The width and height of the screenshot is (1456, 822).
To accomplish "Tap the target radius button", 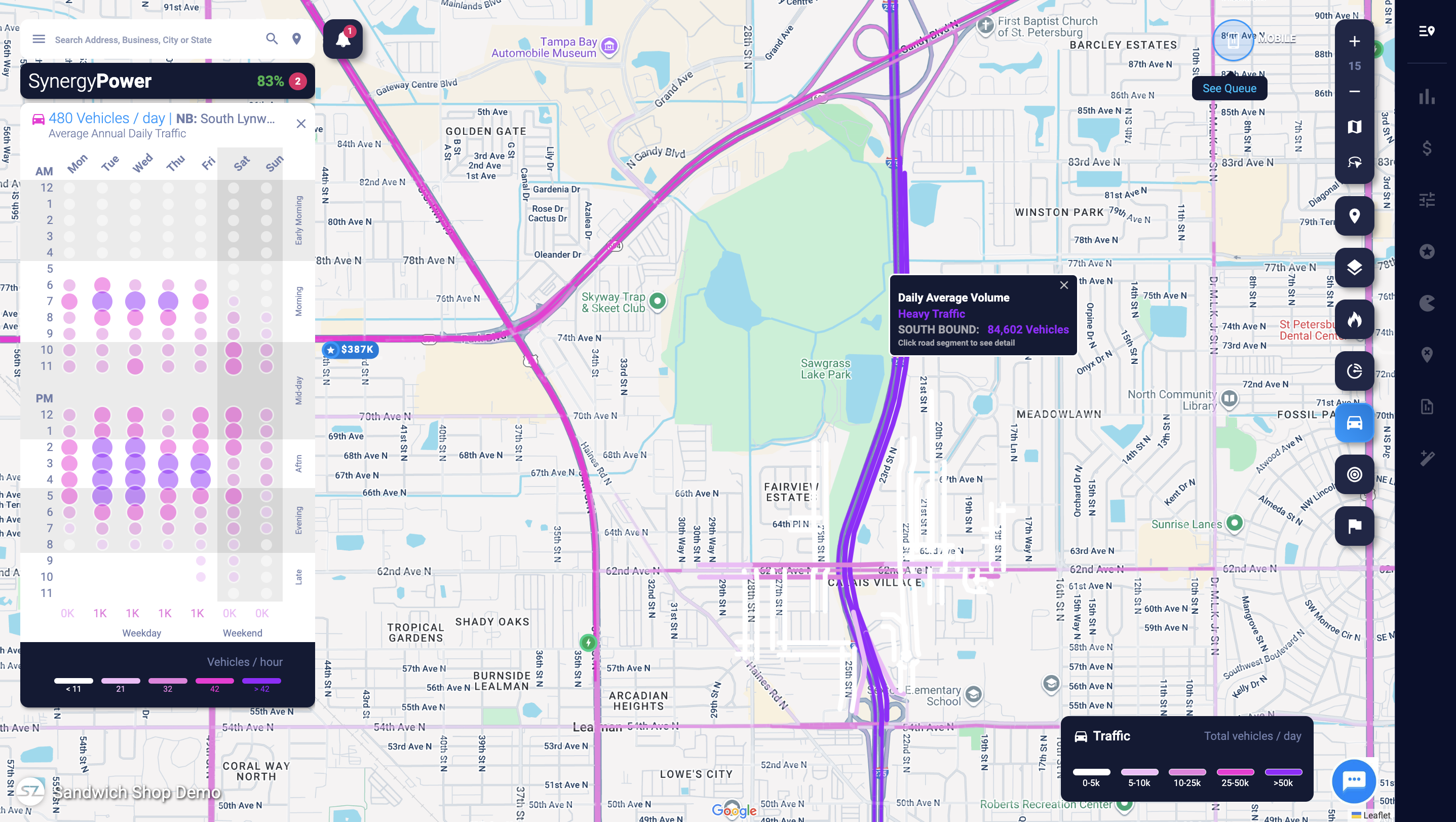I will pos(1354,474).
